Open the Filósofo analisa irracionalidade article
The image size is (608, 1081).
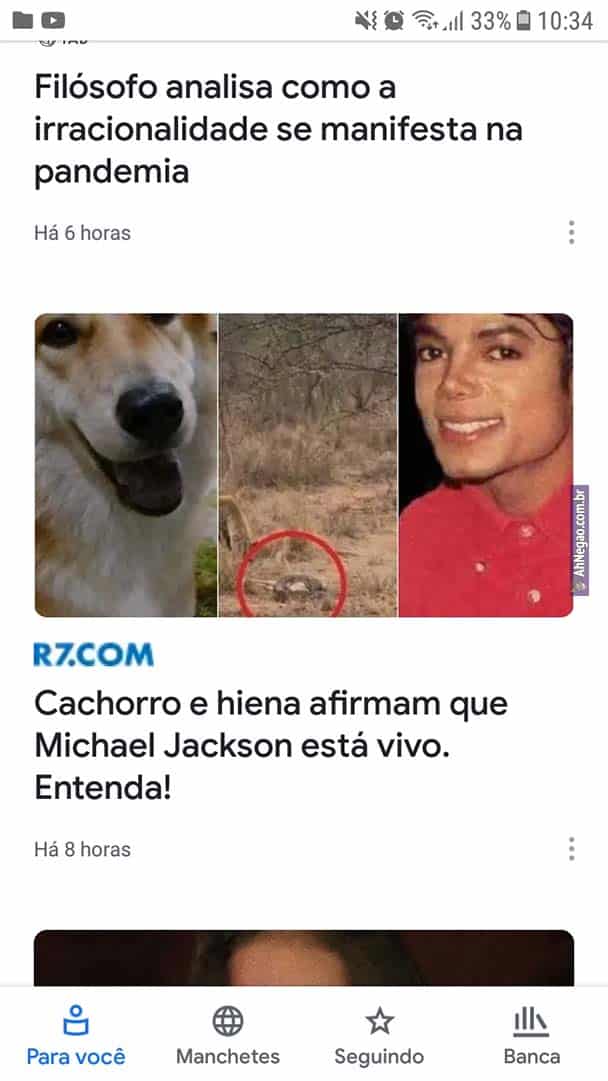278,130
